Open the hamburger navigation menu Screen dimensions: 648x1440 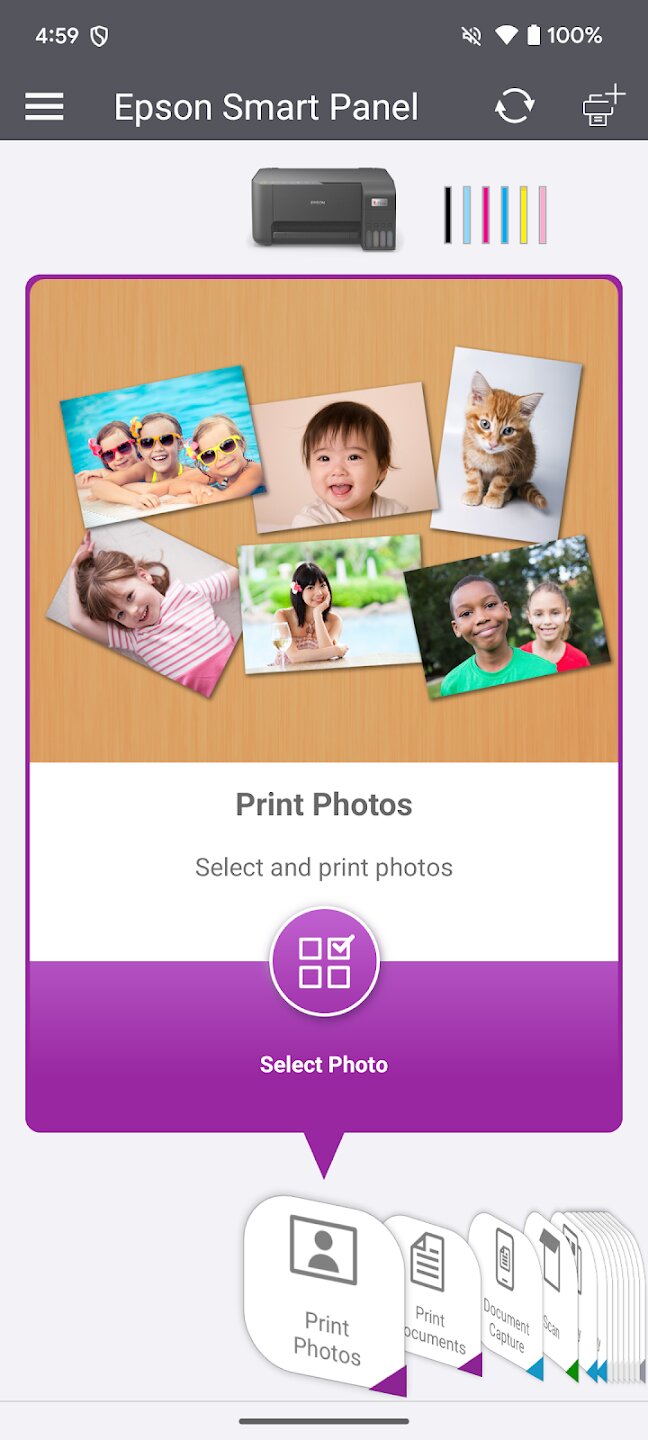(44, 107)
